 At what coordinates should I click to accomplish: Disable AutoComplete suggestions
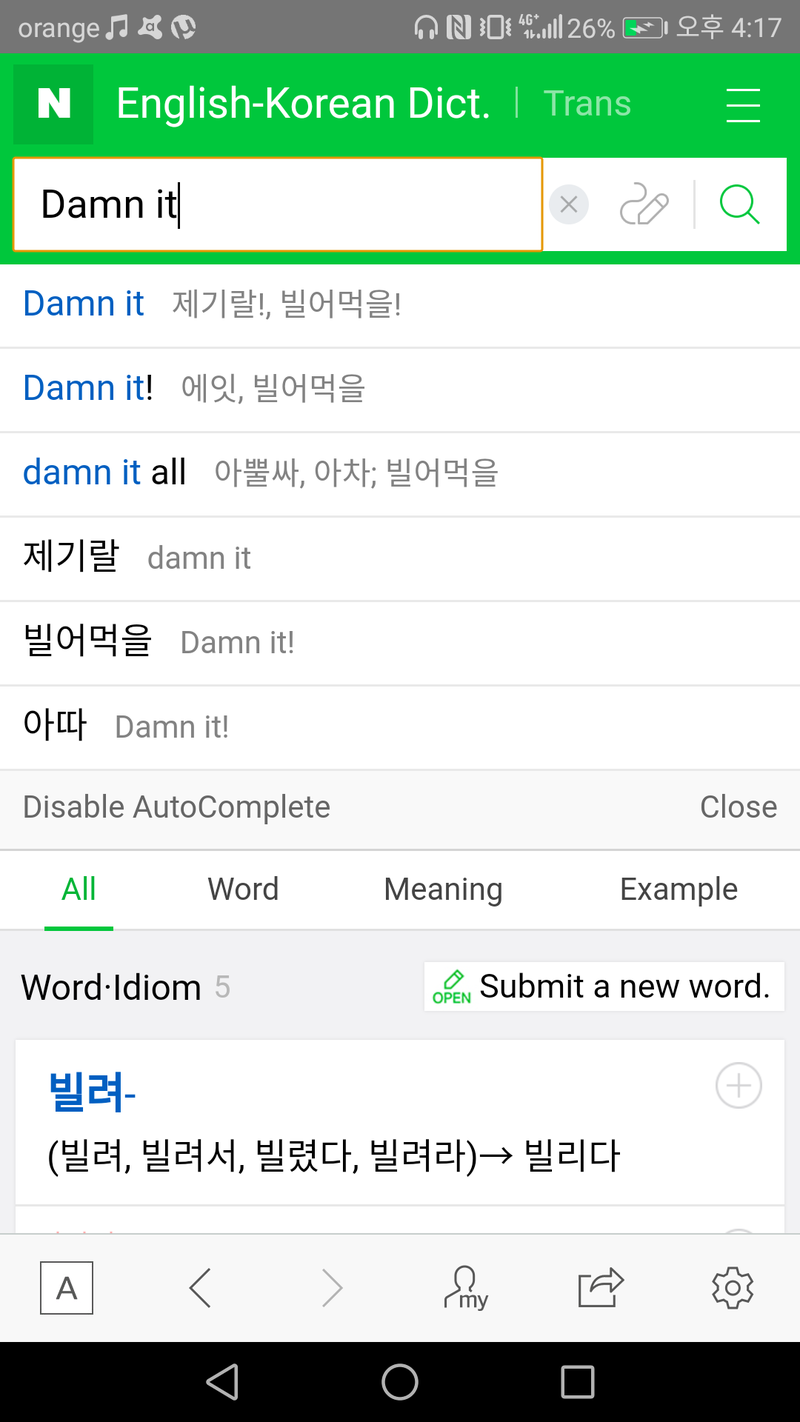point(176,807)
